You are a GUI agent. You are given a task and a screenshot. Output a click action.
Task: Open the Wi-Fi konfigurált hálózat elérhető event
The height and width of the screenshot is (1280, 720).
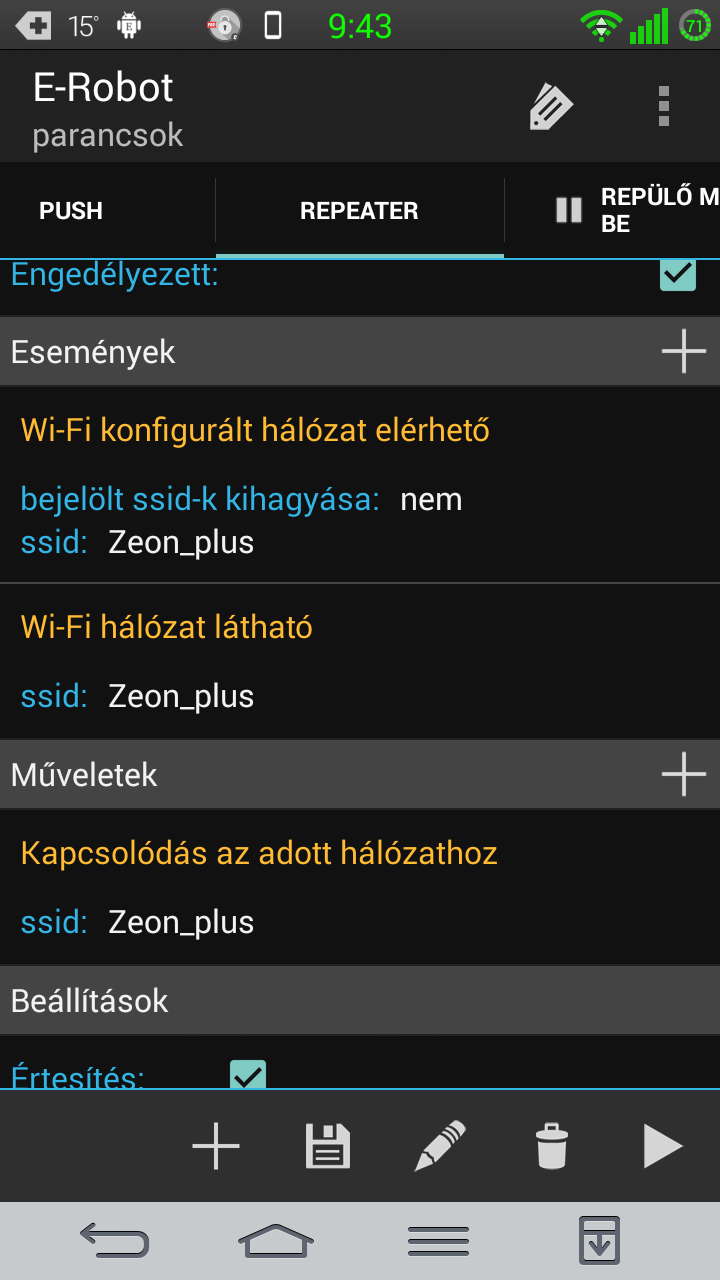360,485
